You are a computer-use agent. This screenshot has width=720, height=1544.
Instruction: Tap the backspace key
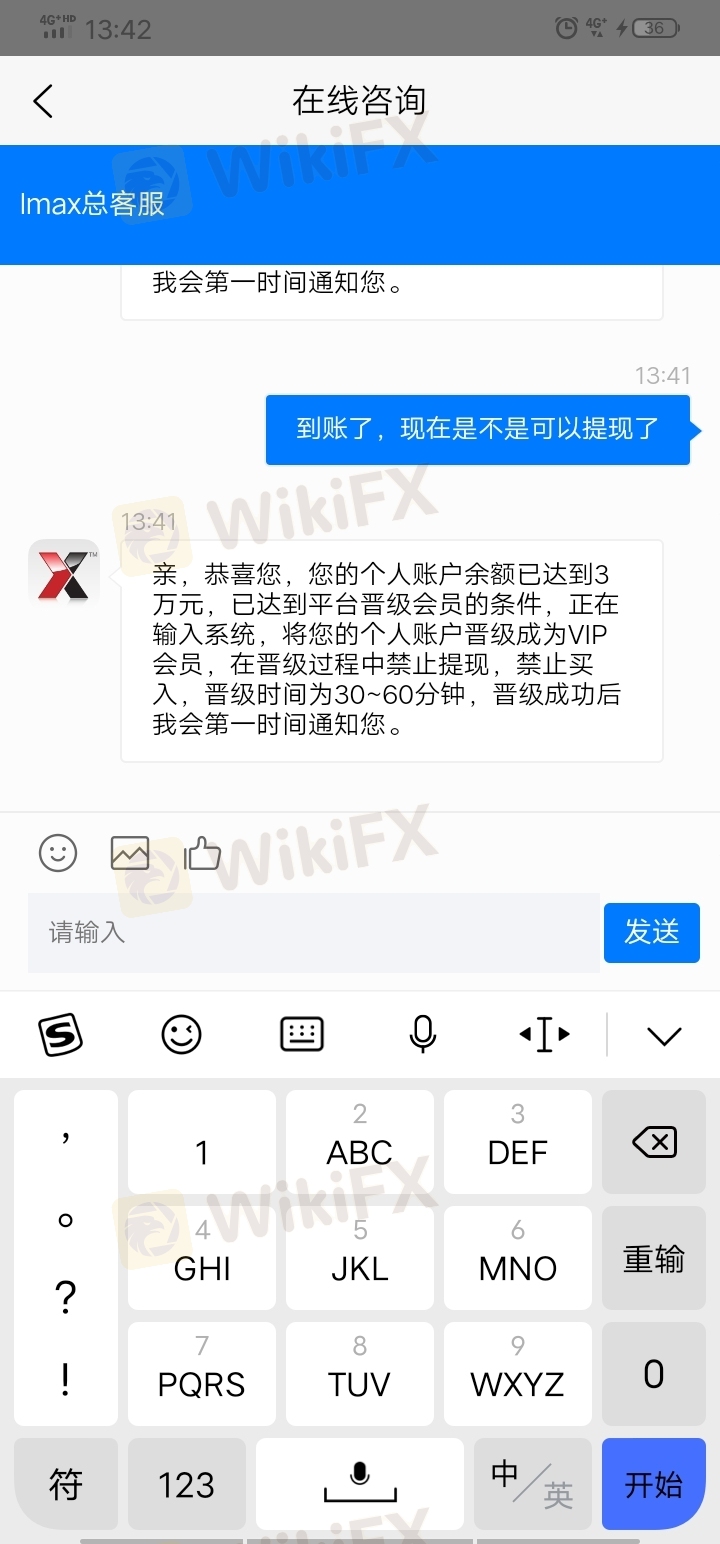(654, 1142)
